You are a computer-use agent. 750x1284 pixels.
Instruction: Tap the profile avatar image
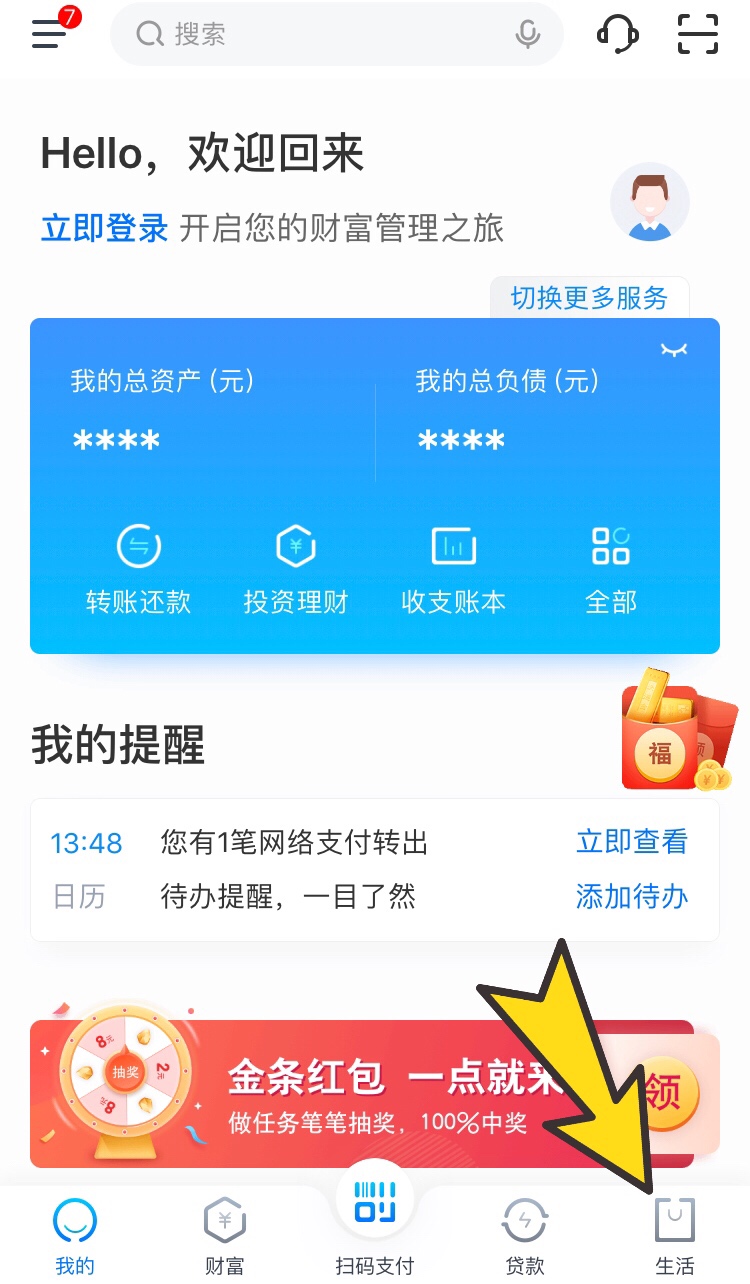[x=649, y=202]
